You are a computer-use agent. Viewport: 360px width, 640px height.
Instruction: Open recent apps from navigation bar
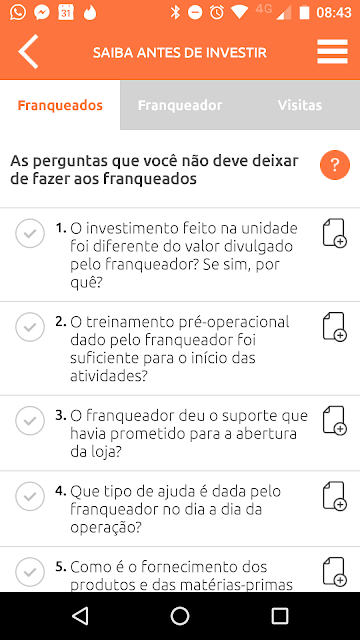280,616
